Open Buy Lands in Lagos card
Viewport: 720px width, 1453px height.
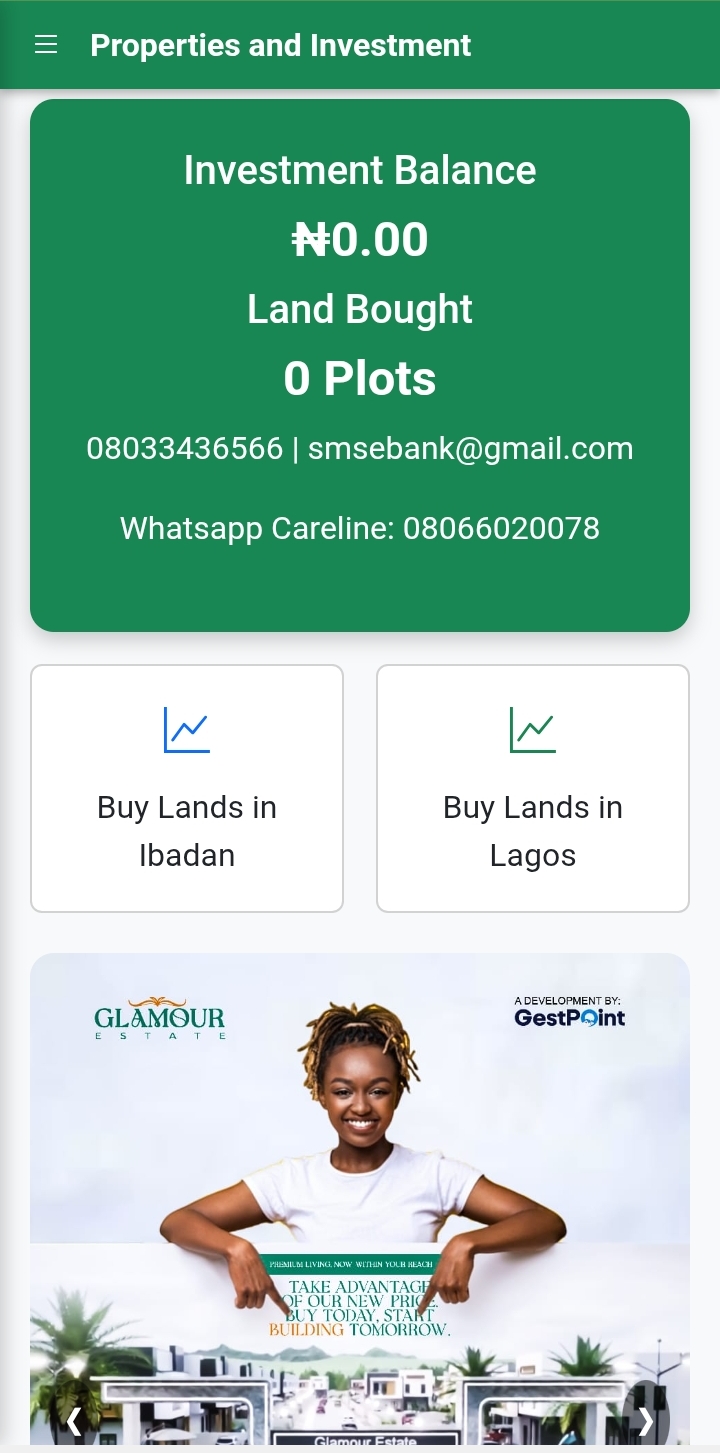click(x=533, y=788)
